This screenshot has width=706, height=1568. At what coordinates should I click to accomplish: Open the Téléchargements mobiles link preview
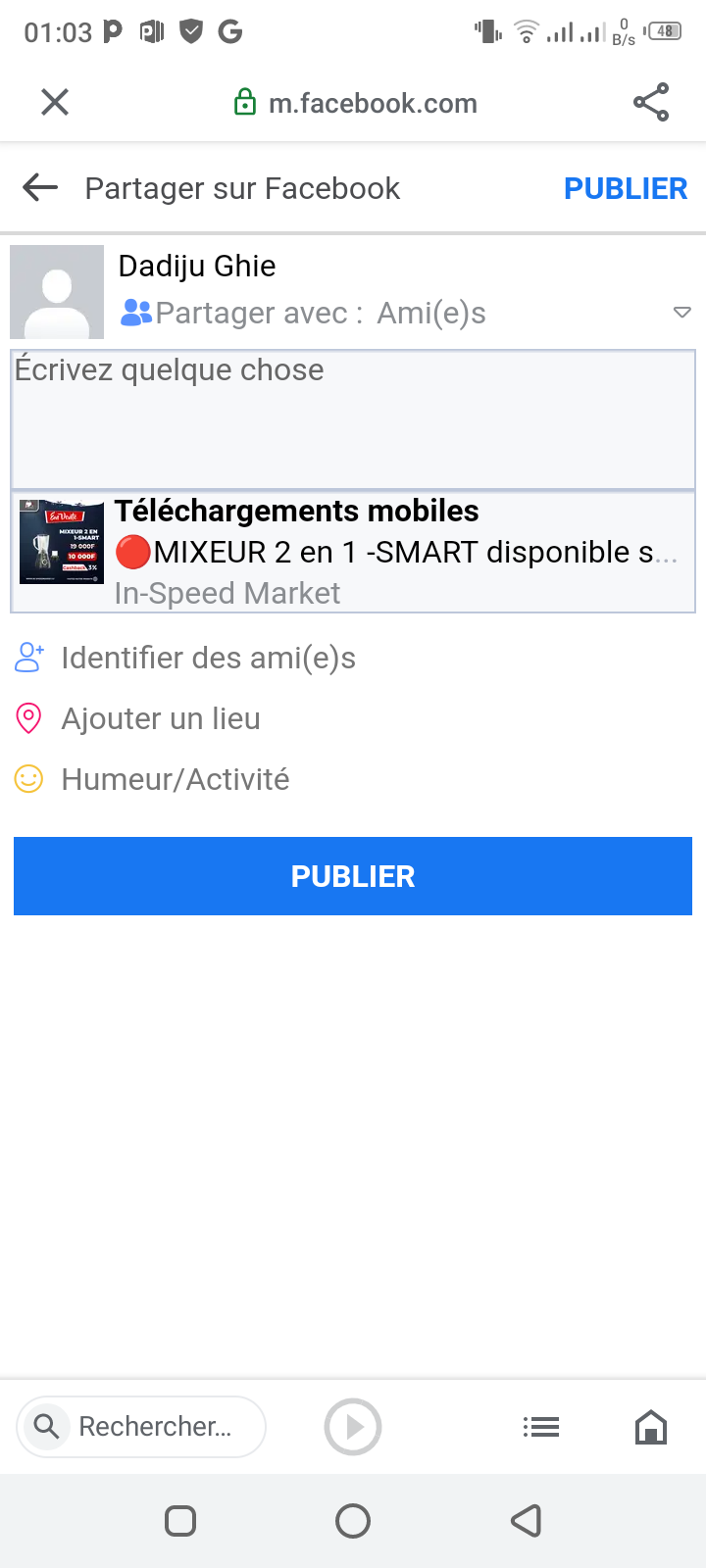353,552
